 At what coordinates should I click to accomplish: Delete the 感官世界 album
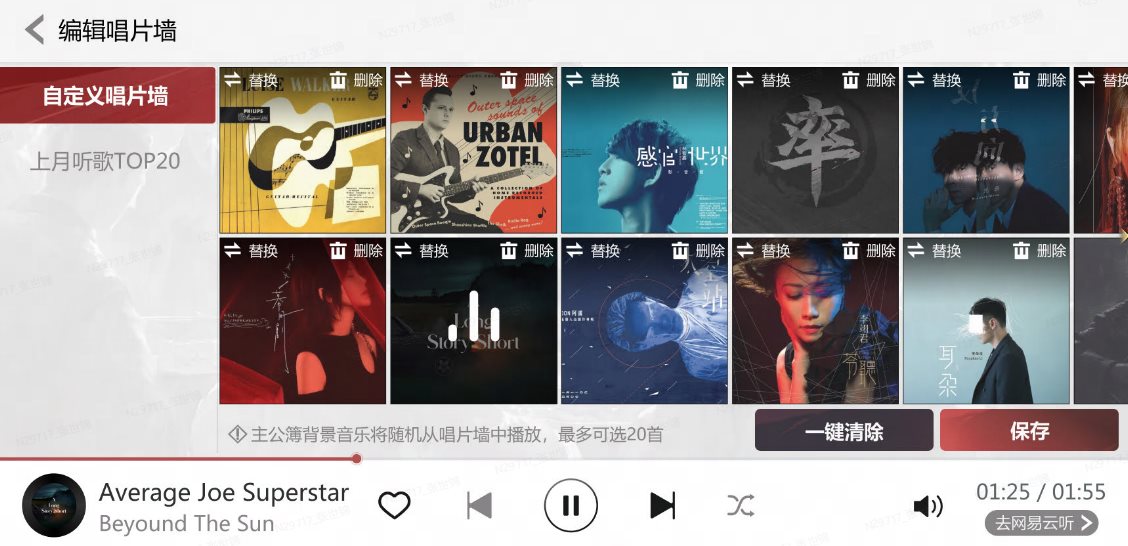[698, 81]
